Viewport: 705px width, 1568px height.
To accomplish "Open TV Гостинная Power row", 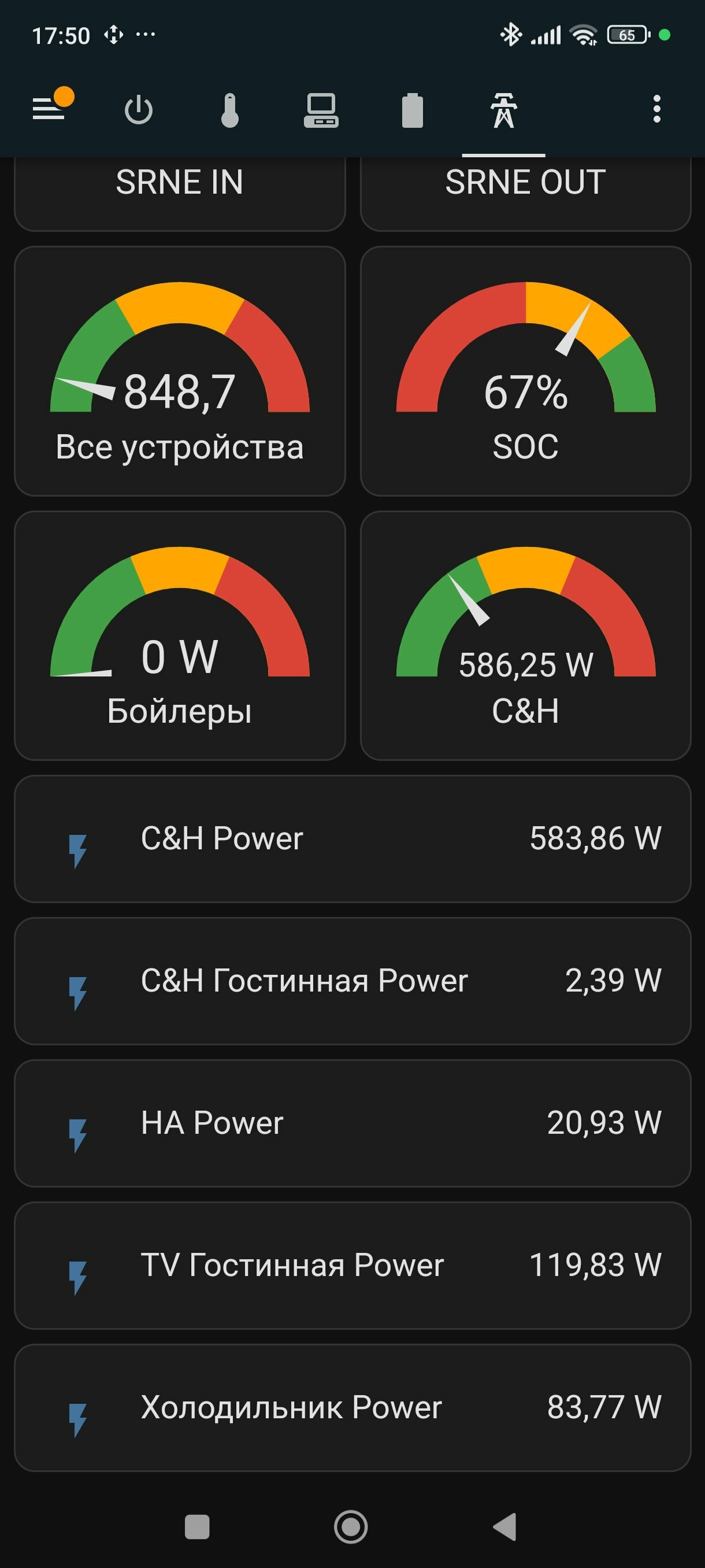I will (x=353, y=1266).
